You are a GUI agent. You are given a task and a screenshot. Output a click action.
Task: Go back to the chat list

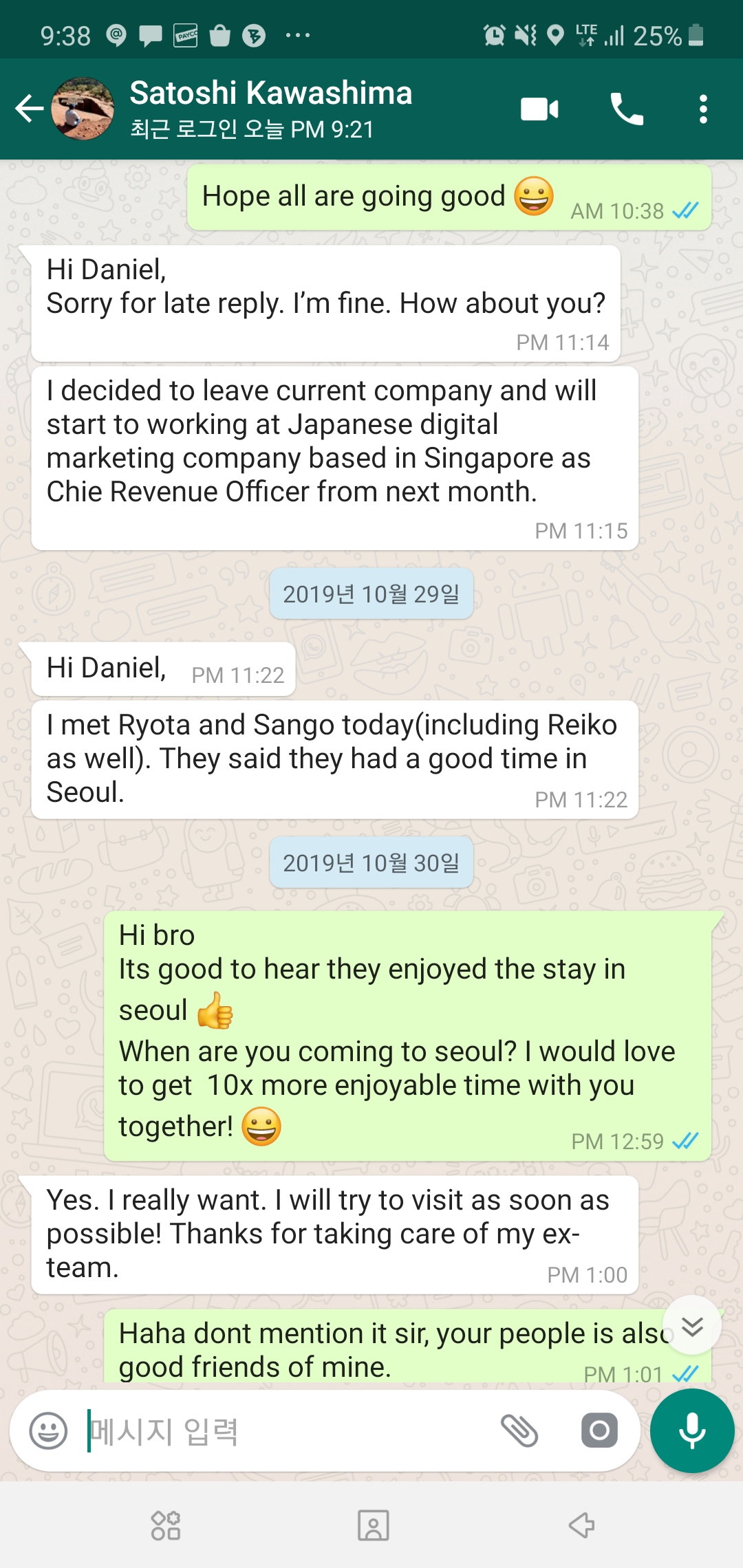pos(29,109)
